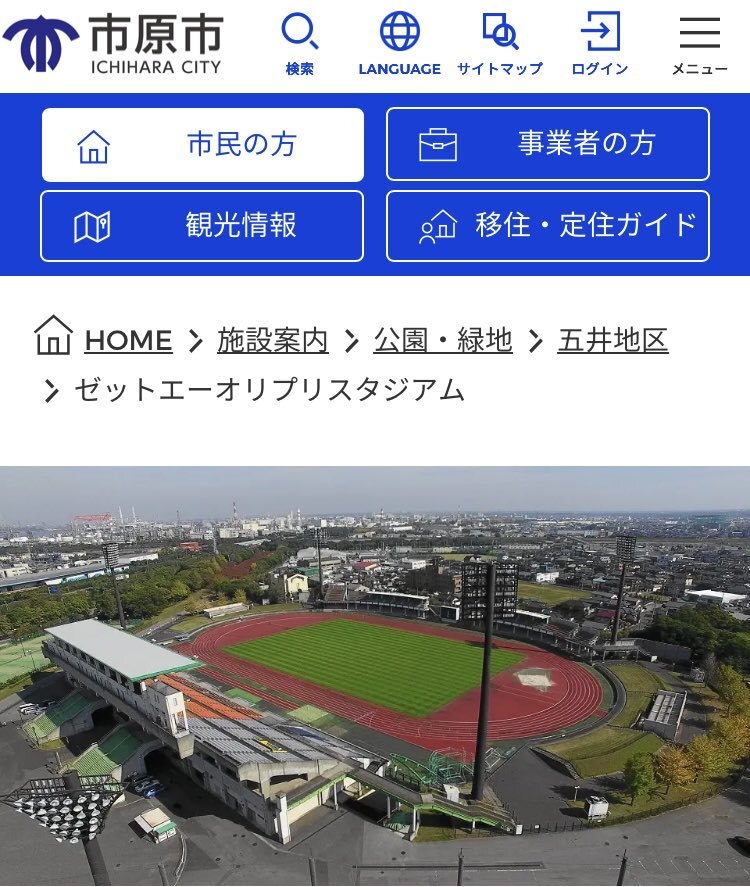Viewport: 750px width, 887px height.
Task: Select the 市民の方 button
Action: 203,145
